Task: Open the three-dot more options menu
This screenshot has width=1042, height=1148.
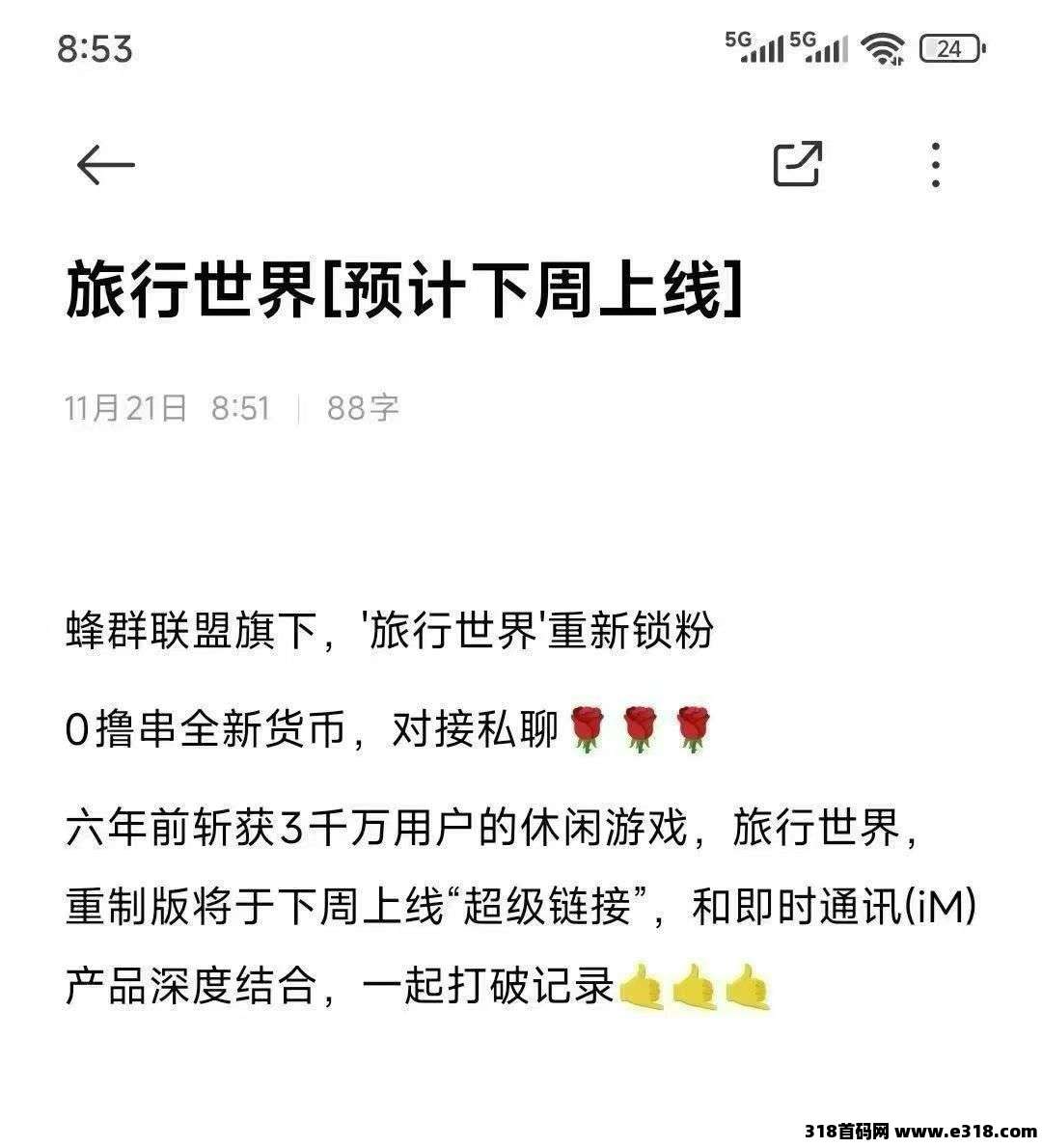Action: coord(934,162)
